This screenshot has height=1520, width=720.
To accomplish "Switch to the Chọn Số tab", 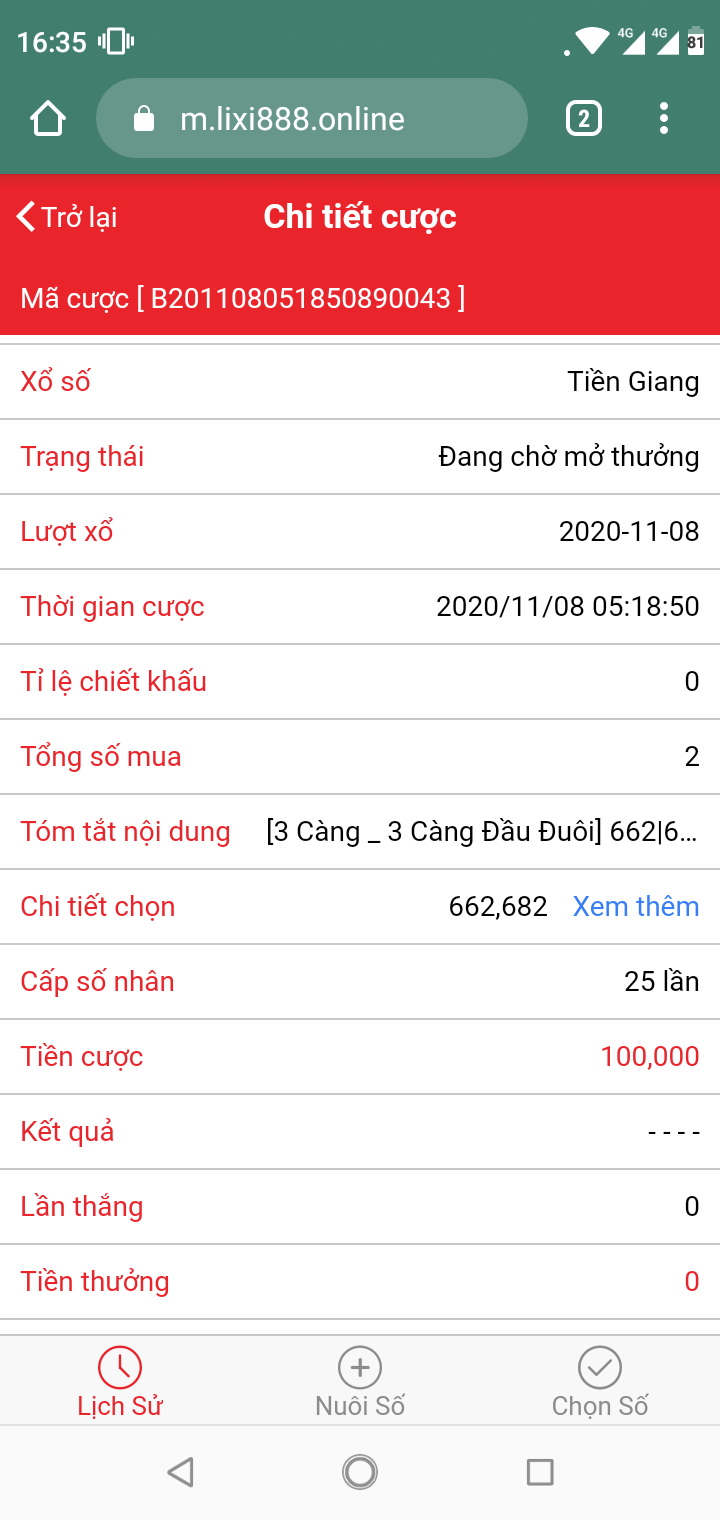I will [x=600, y=1382].
